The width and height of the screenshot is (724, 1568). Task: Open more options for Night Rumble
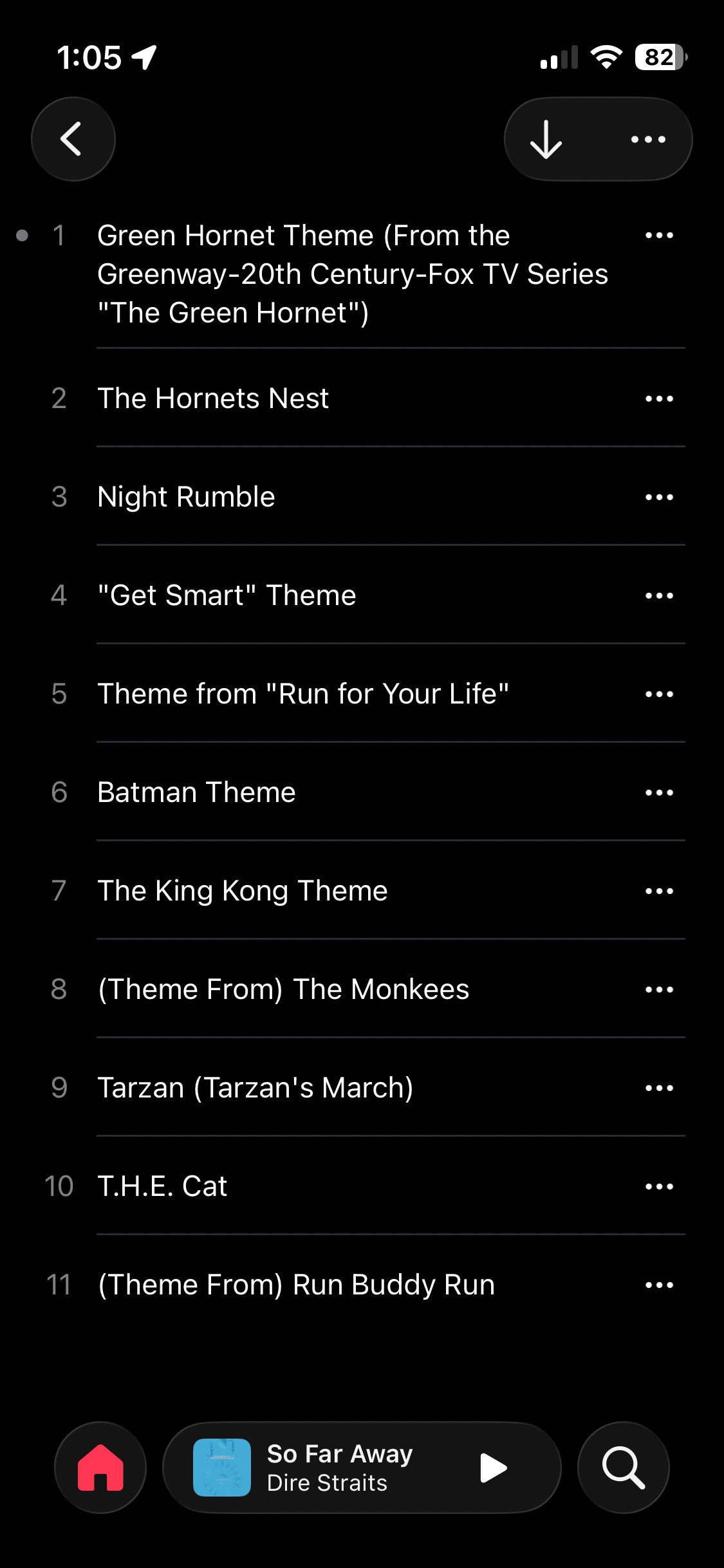[659, 498]
